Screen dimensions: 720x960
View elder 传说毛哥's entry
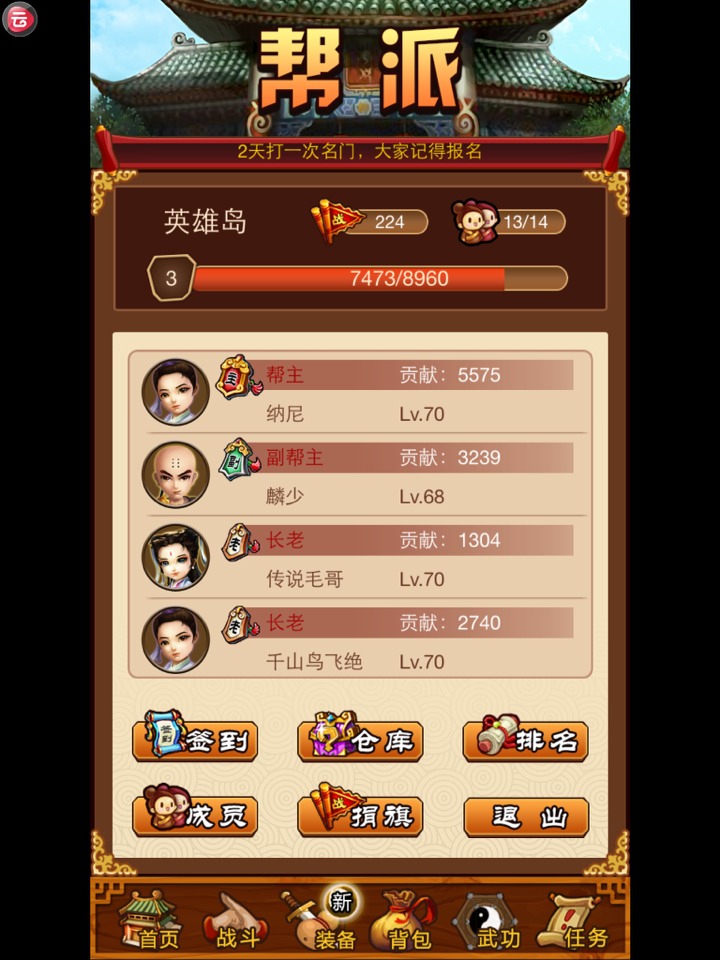tap(360, 559)
